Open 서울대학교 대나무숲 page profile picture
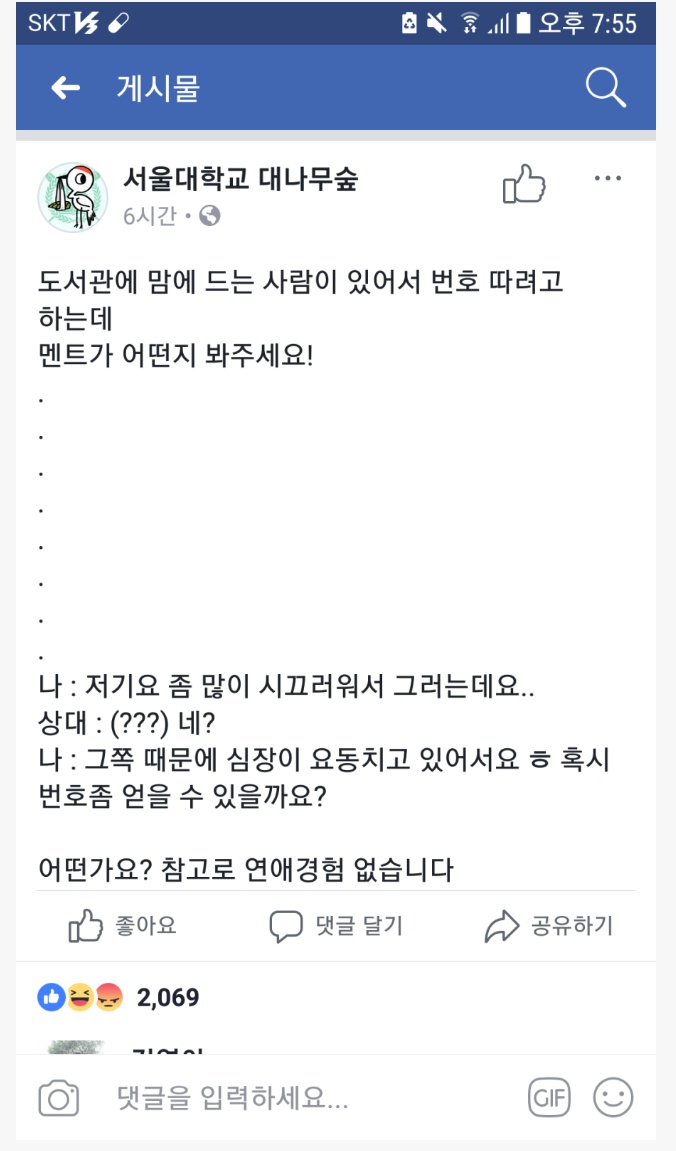The height and width of the screenshot is (1151, 676). (x=72, y=197)
